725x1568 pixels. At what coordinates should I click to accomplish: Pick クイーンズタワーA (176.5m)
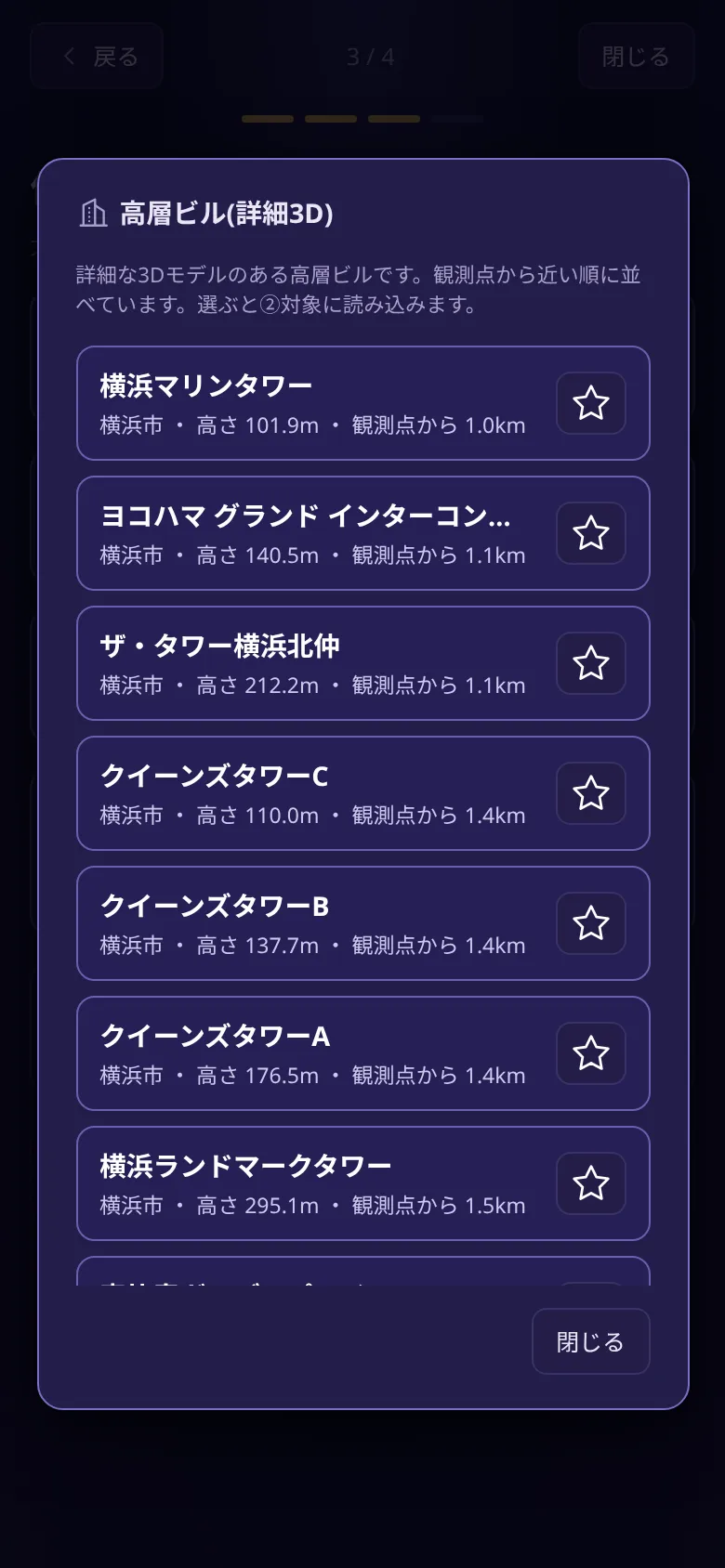click(x=316, y=1053)
